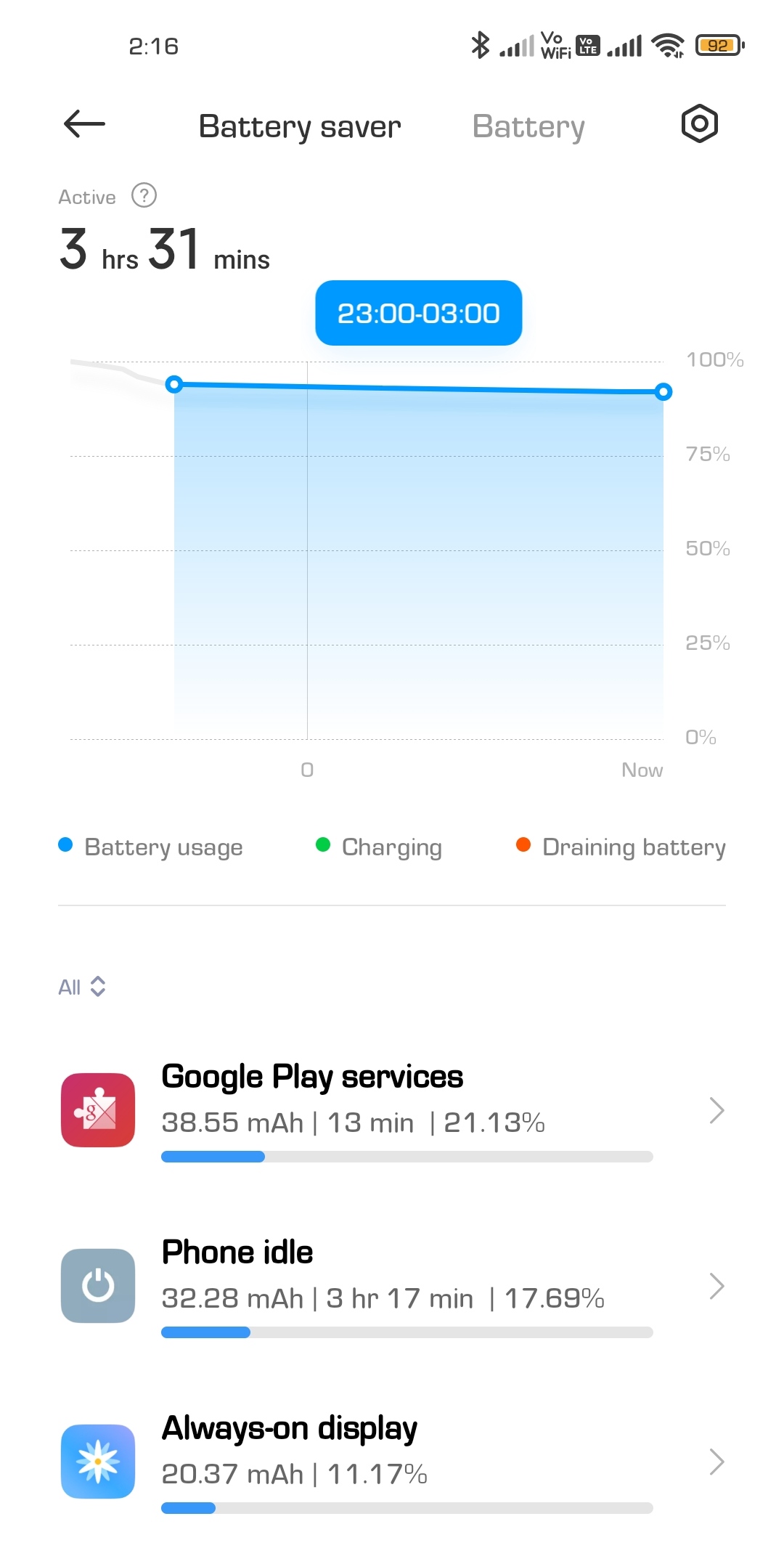Tap the left handle on the battery graph
Viewport: 784px width, 1556px height.
point(174,384)
